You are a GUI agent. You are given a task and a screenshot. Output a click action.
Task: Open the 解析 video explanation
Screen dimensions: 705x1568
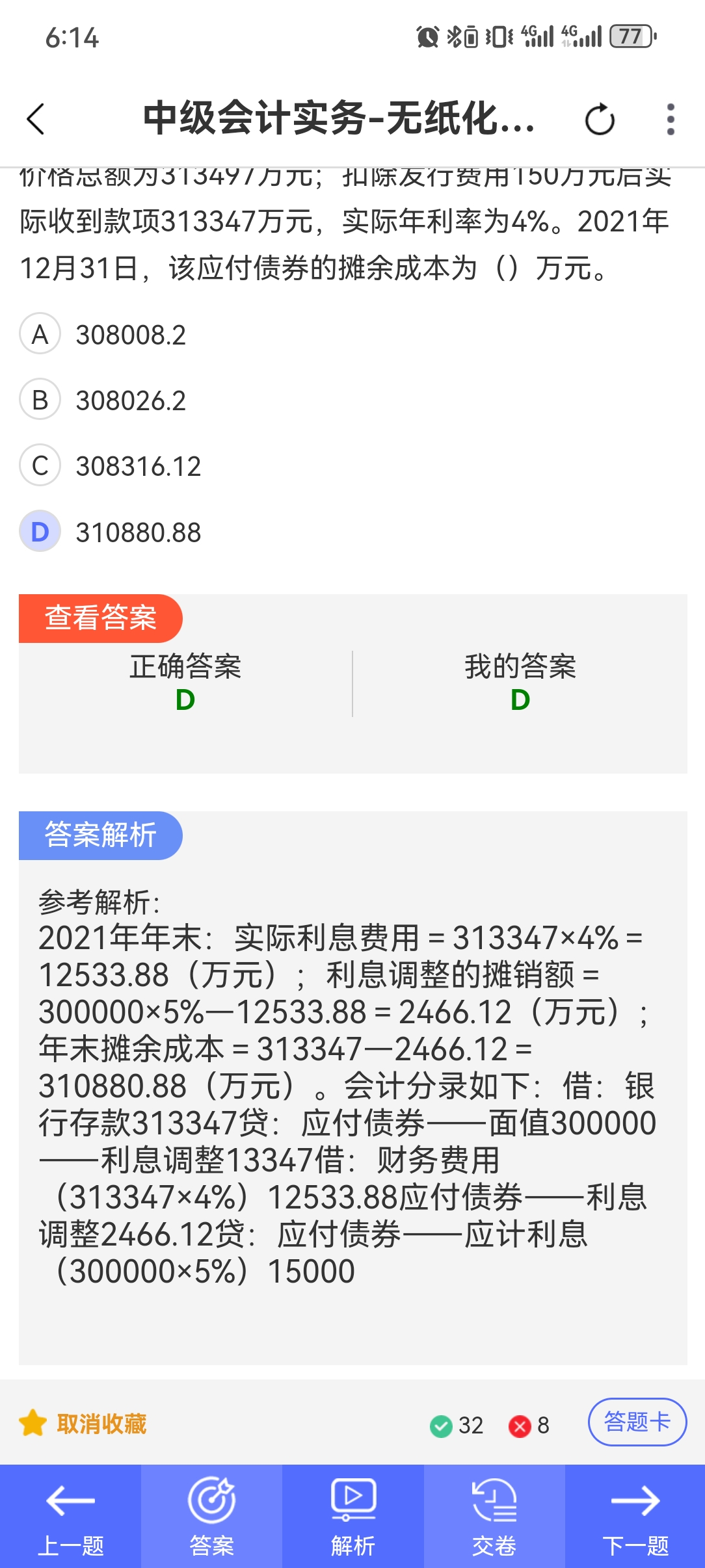[x=353, y=1516]
